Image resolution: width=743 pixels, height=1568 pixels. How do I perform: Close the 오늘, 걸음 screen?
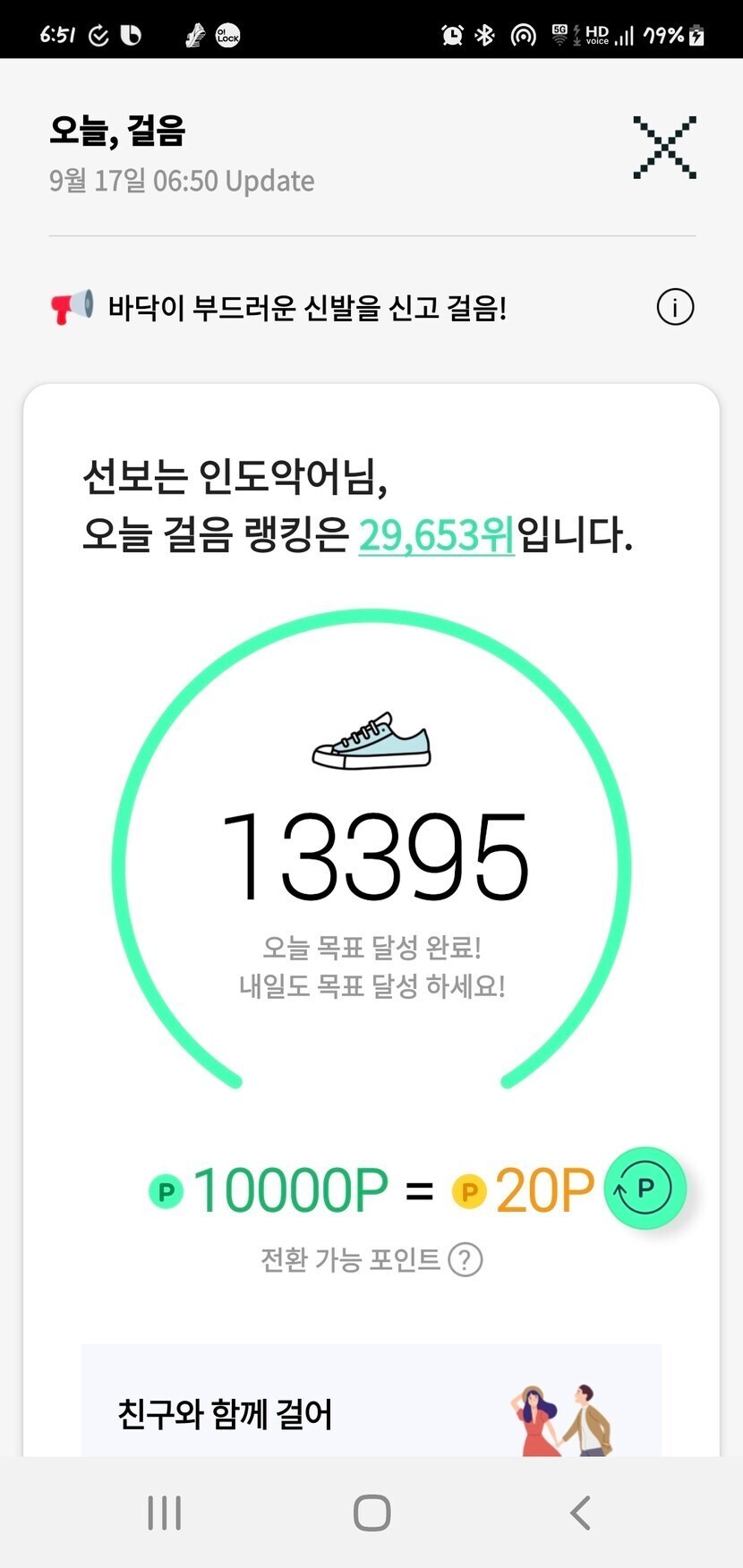(664, 148)
